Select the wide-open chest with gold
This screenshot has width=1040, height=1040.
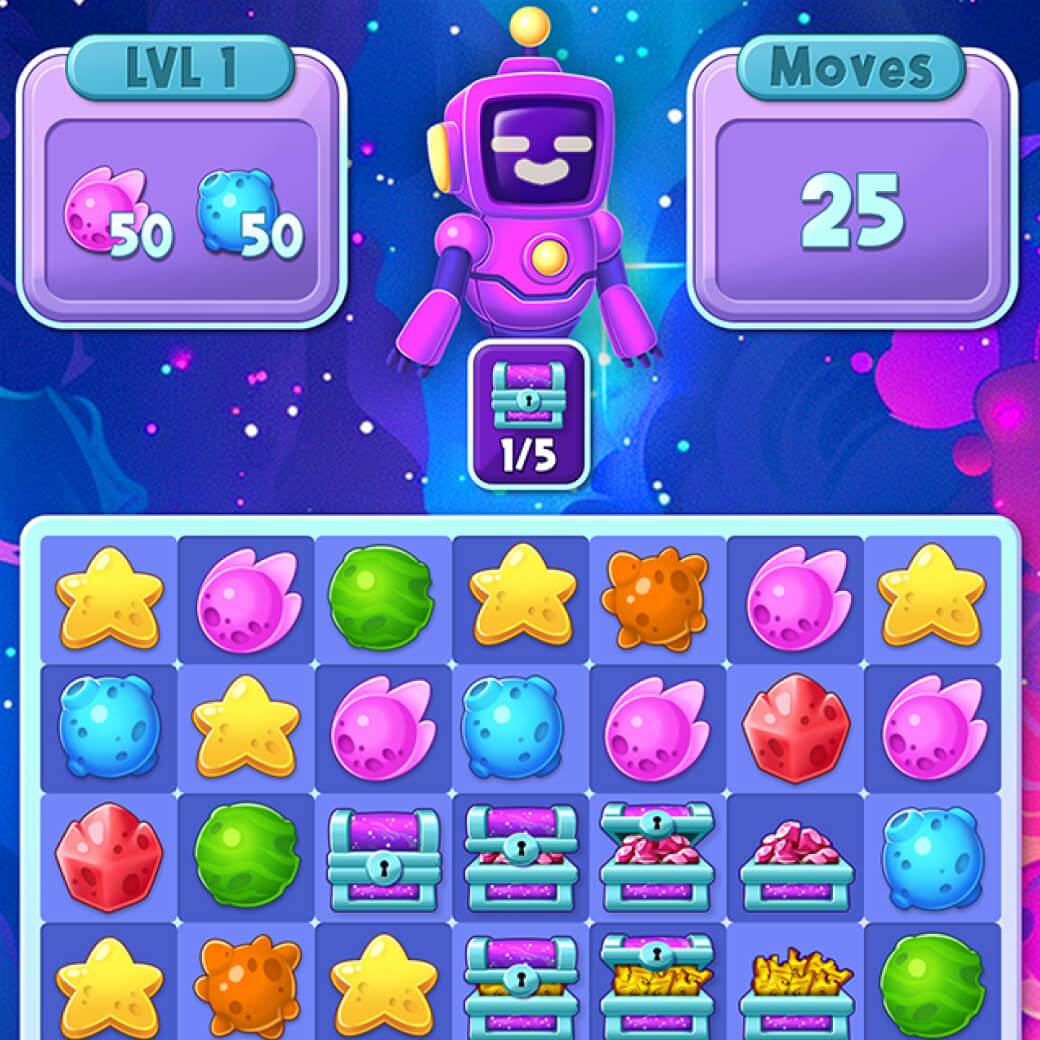tap(657, 984)
